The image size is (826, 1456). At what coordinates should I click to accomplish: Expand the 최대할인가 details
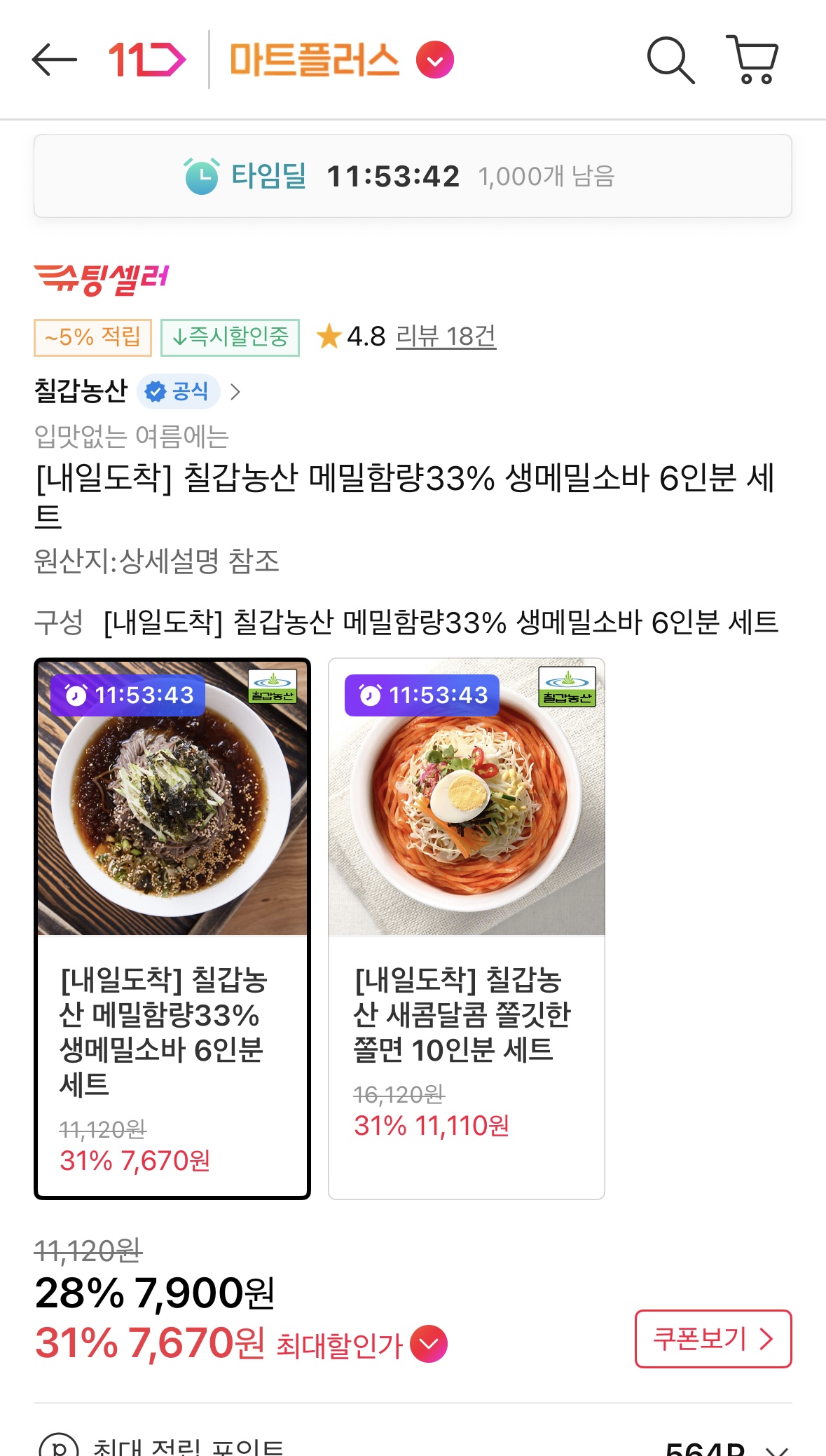point(429,1345)
